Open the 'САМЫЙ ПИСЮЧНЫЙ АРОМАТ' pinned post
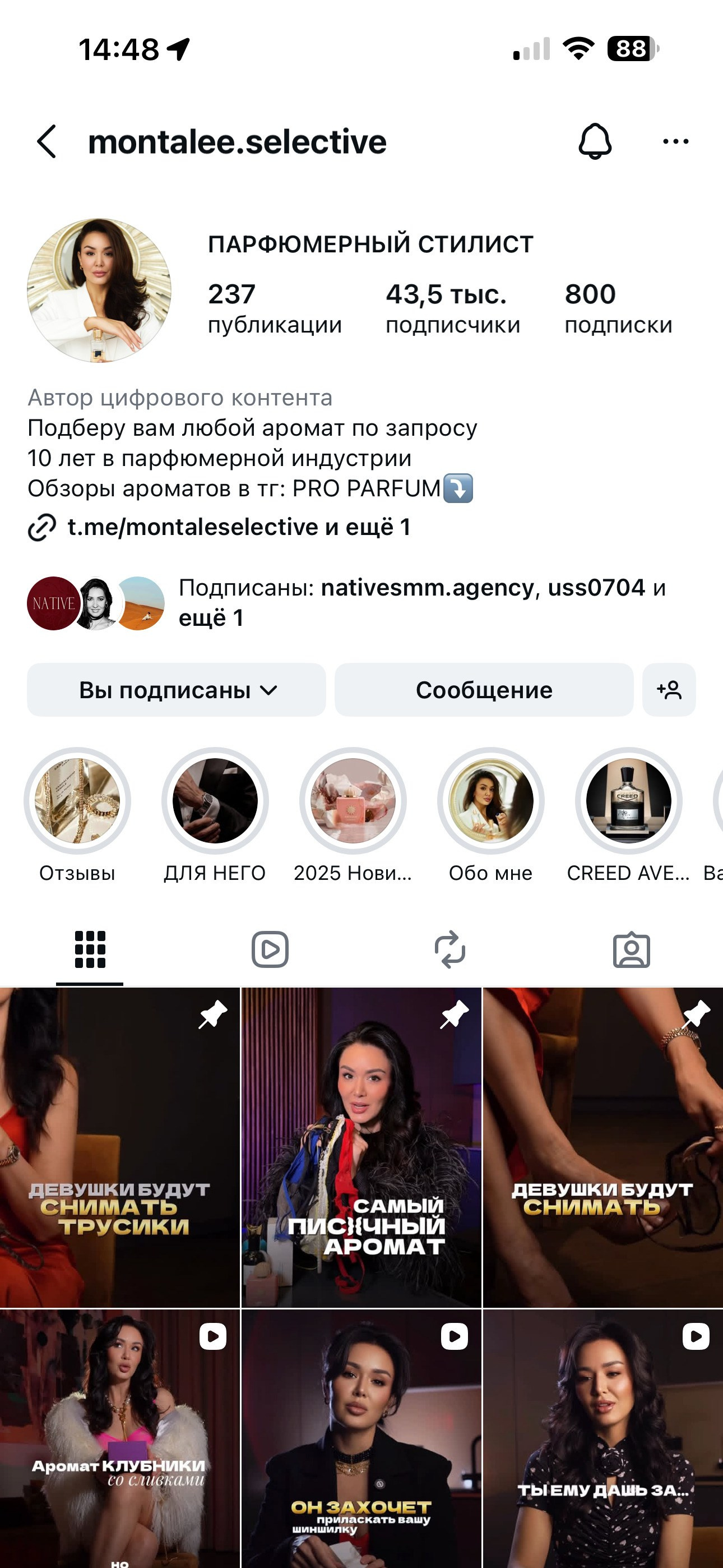 [x=361, y=1147]
